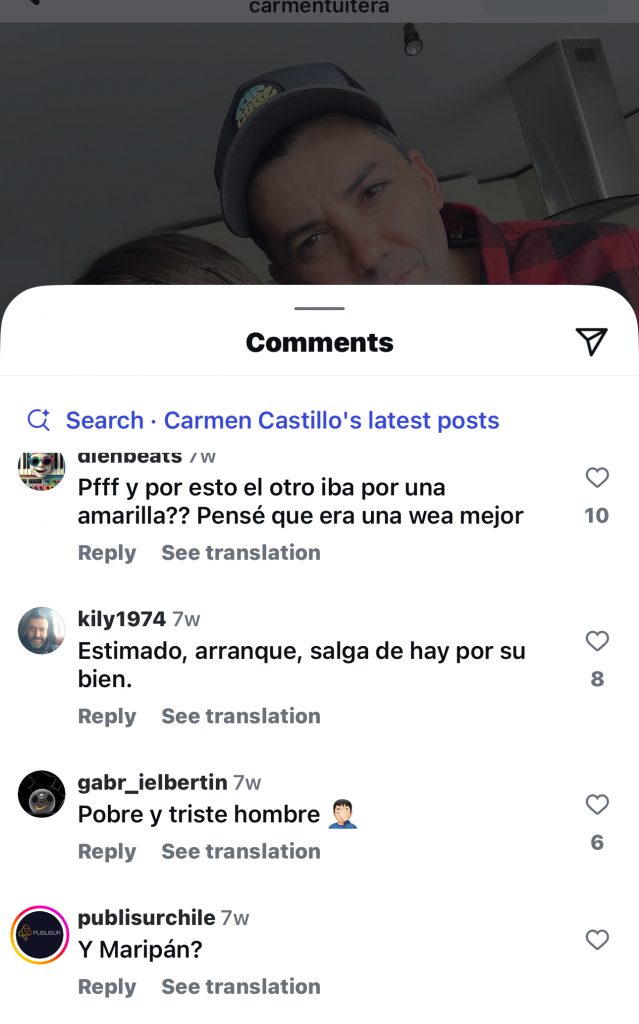Open kily1974's profile picture
The width and height of the screenshot is (639, 1024).
42,630
